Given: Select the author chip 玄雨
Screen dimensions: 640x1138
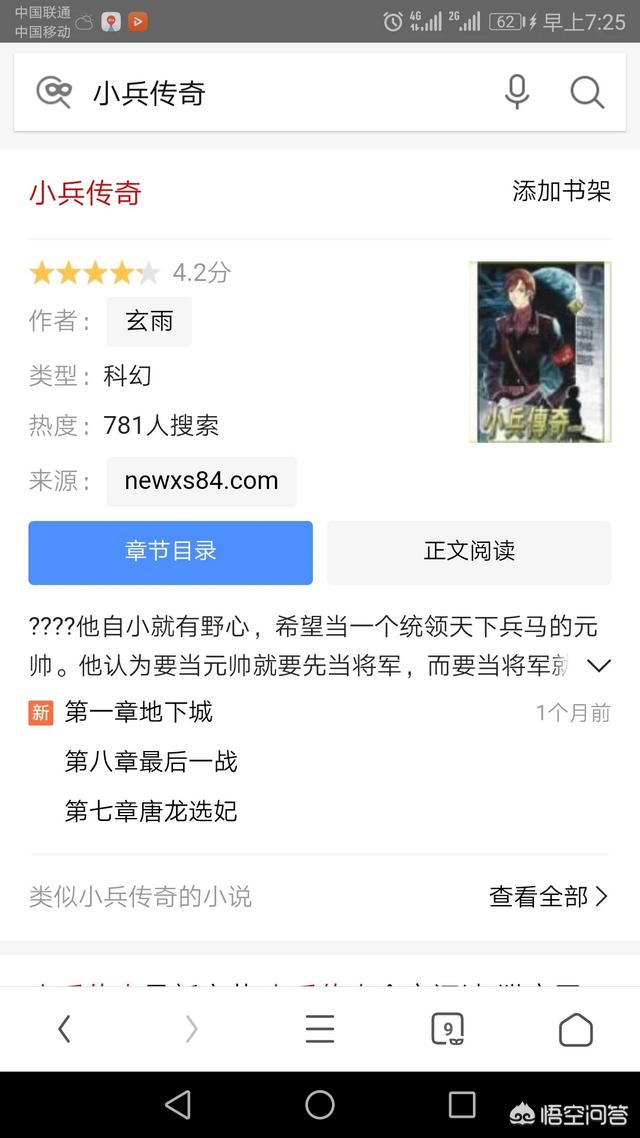Looking at the screenshot, I should (149, 321).
